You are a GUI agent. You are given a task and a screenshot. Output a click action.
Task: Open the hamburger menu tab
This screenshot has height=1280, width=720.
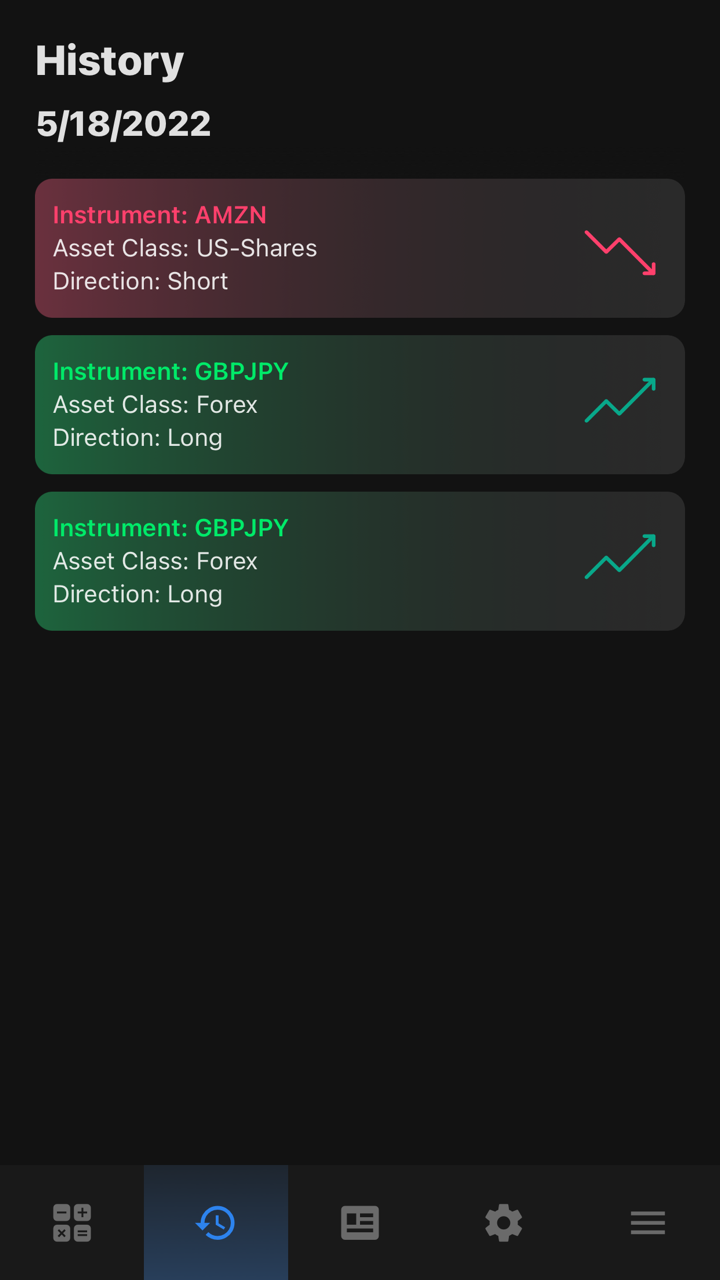pyautogui.click(x=648, y=1222)
